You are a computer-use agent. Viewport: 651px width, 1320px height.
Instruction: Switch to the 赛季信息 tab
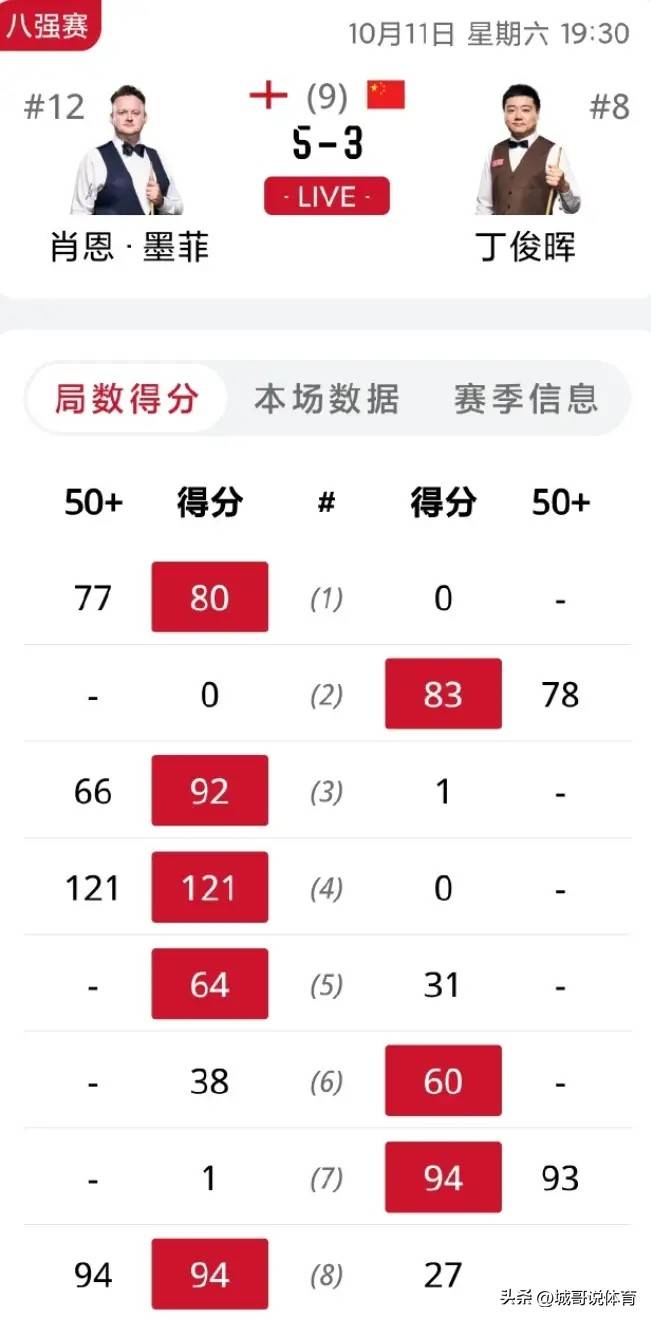tap(526, 398)
